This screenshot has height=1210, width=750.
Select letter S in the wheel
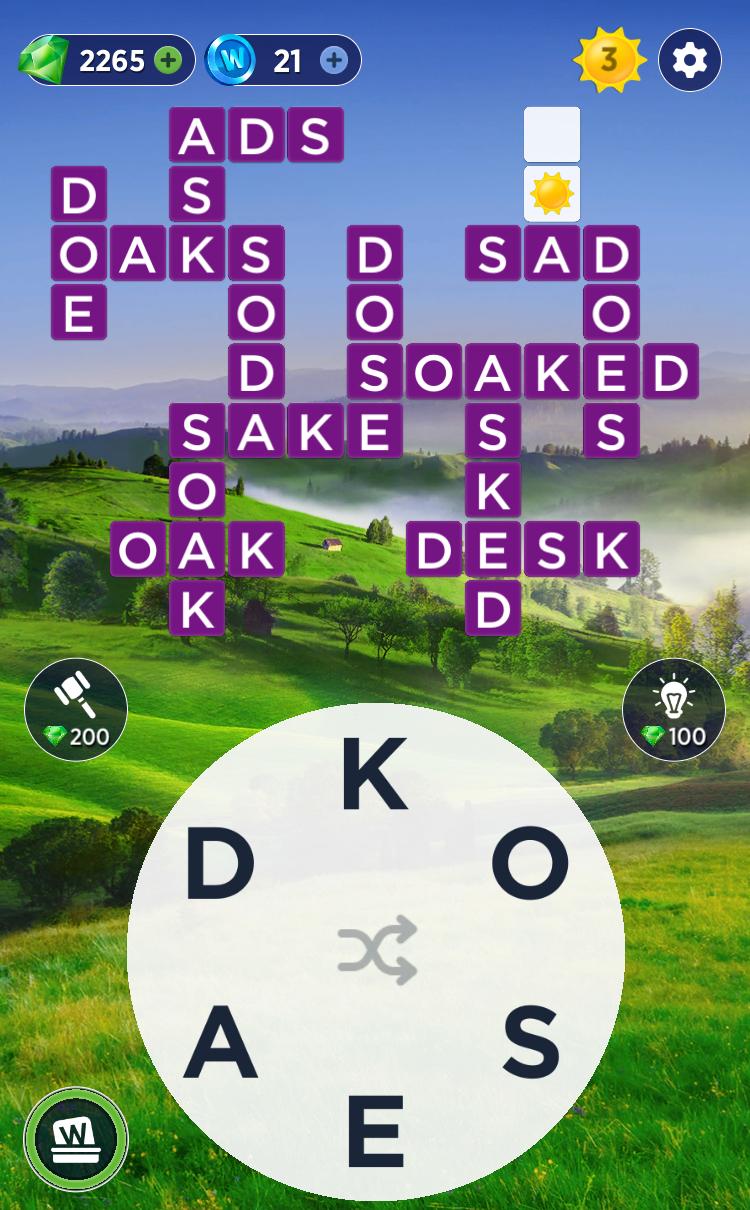point(530,1043)
